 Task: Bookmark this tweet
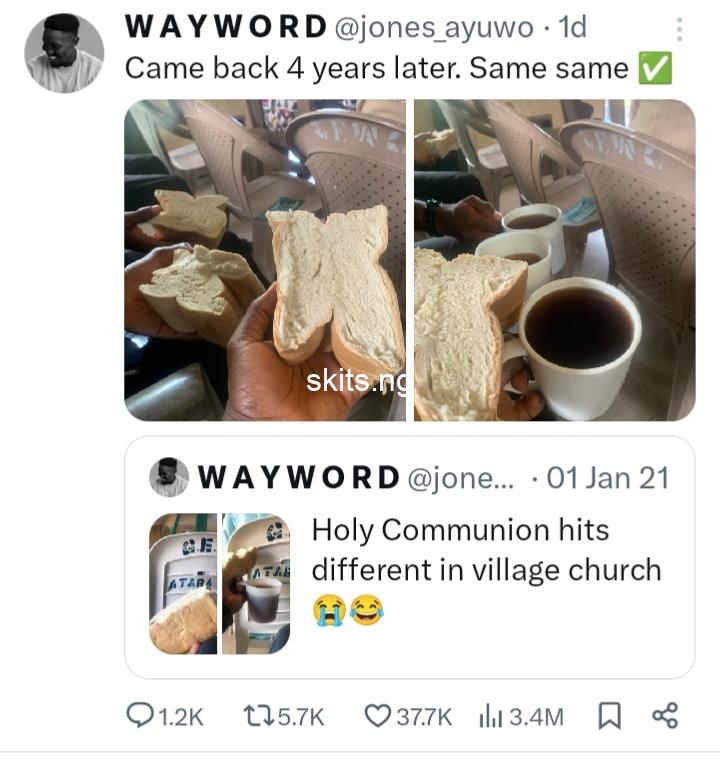(609, 716)
